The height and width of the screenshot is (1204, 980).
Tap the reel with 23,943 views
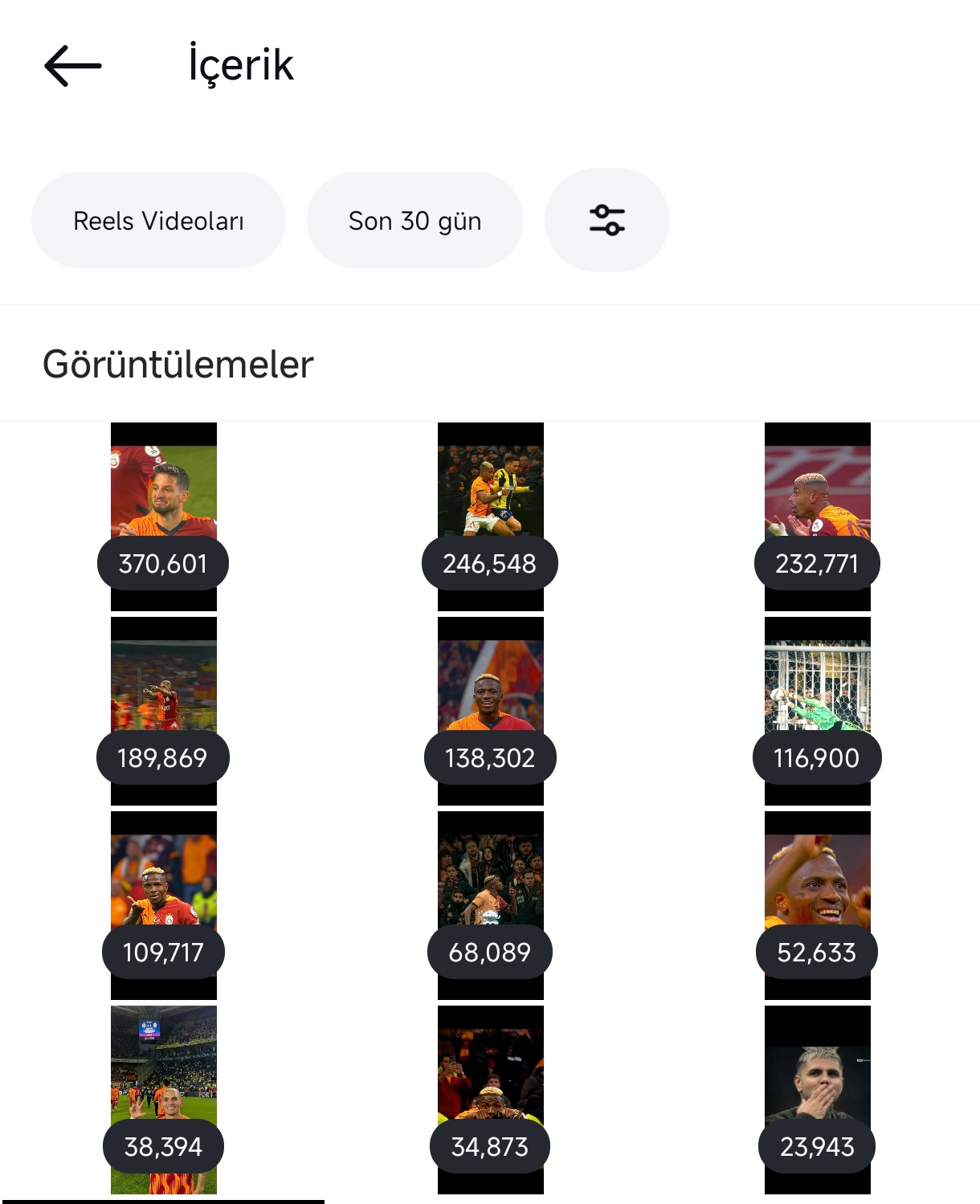(x=818, y=1100)
